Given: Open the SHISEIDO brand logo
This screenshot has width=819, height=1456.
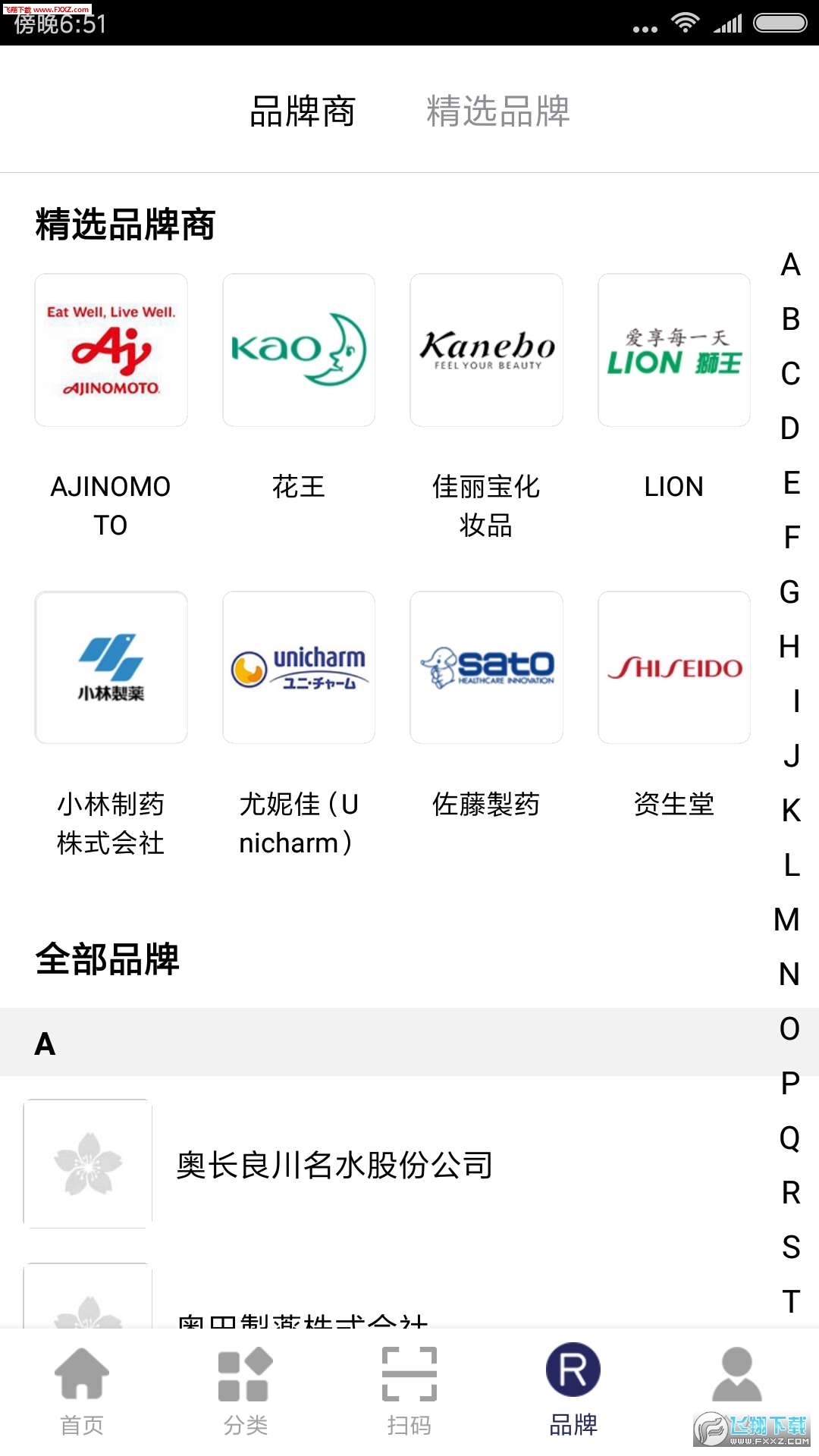Looking at the screenshot, I should pyautogui.click(x=673, y=667).
